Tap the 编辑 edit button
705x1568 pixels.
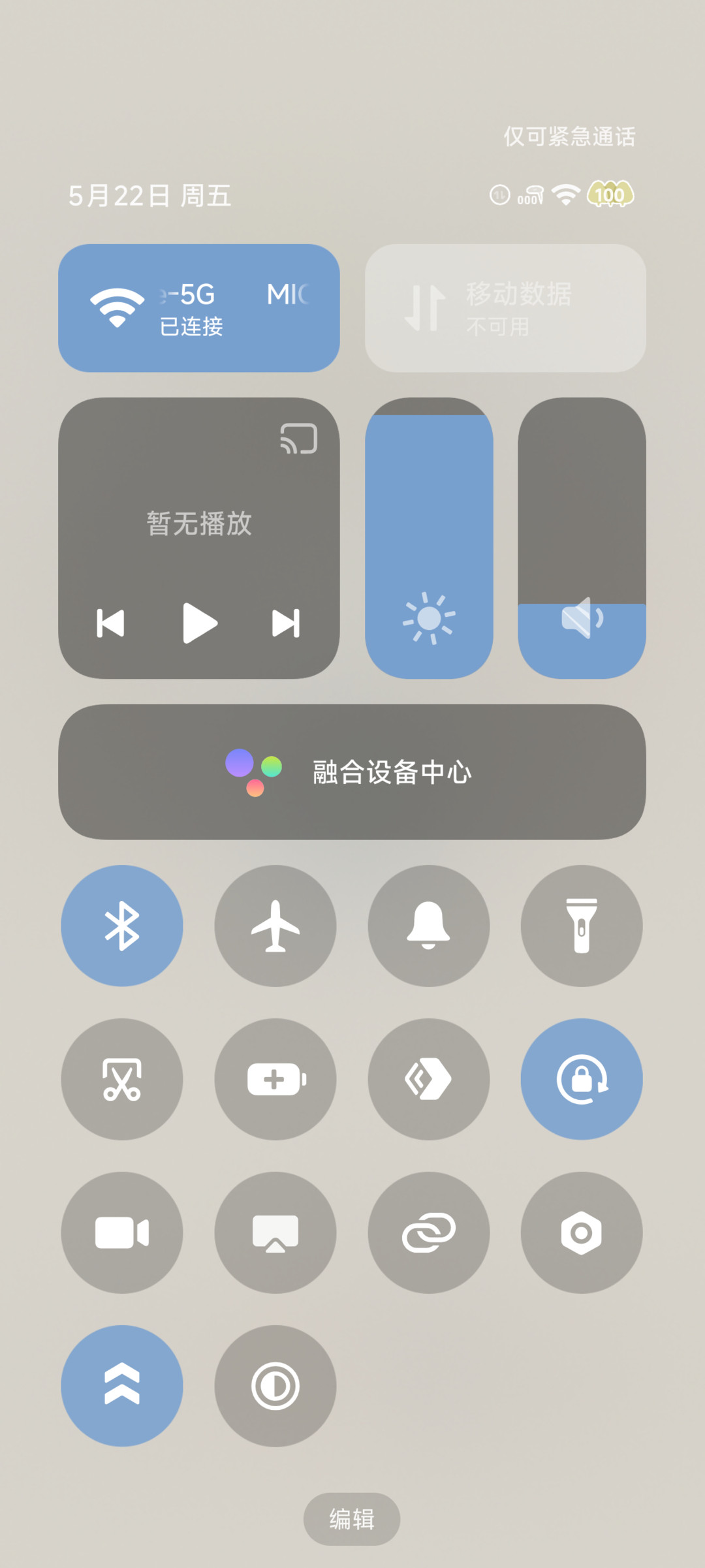(352, 1519)
